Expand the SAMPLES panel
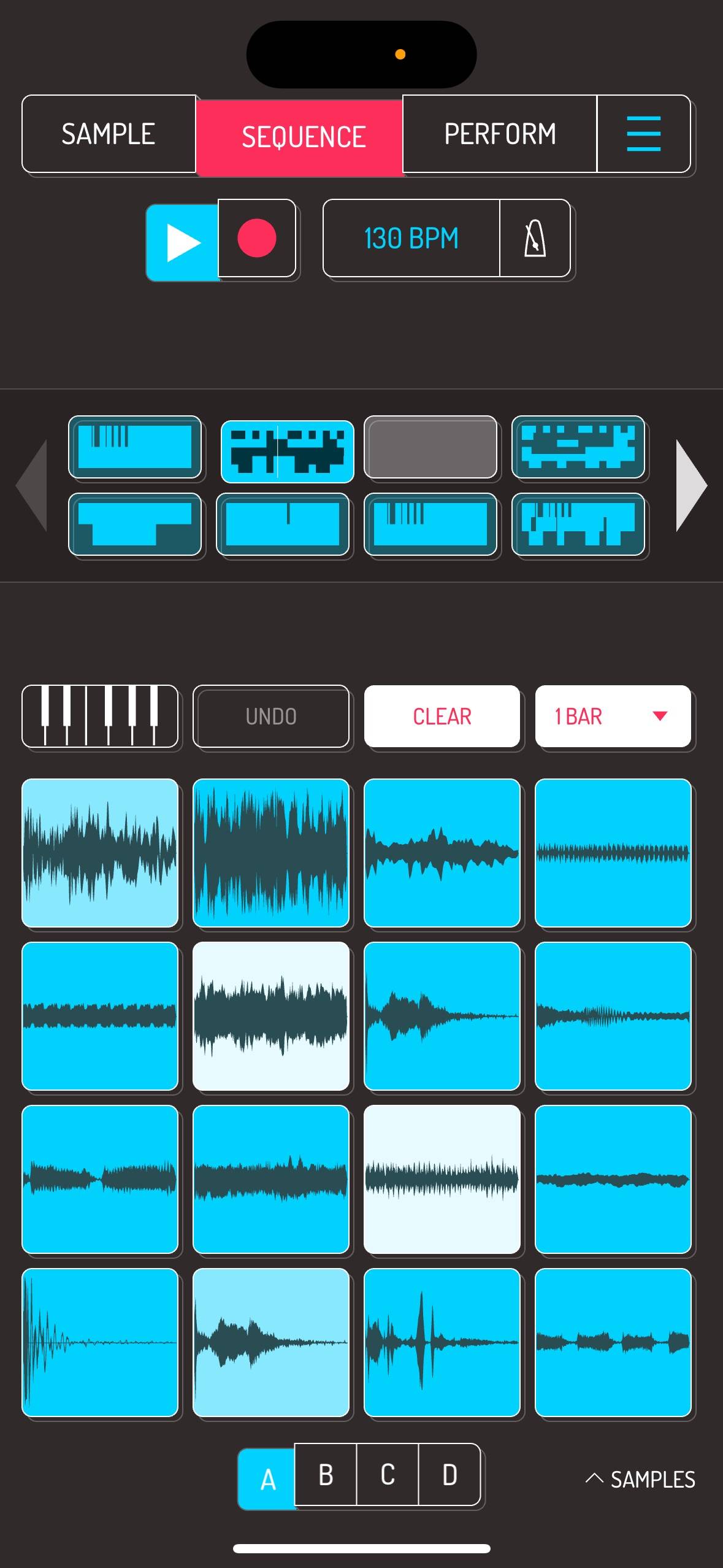 click(x=641, y=1479)
